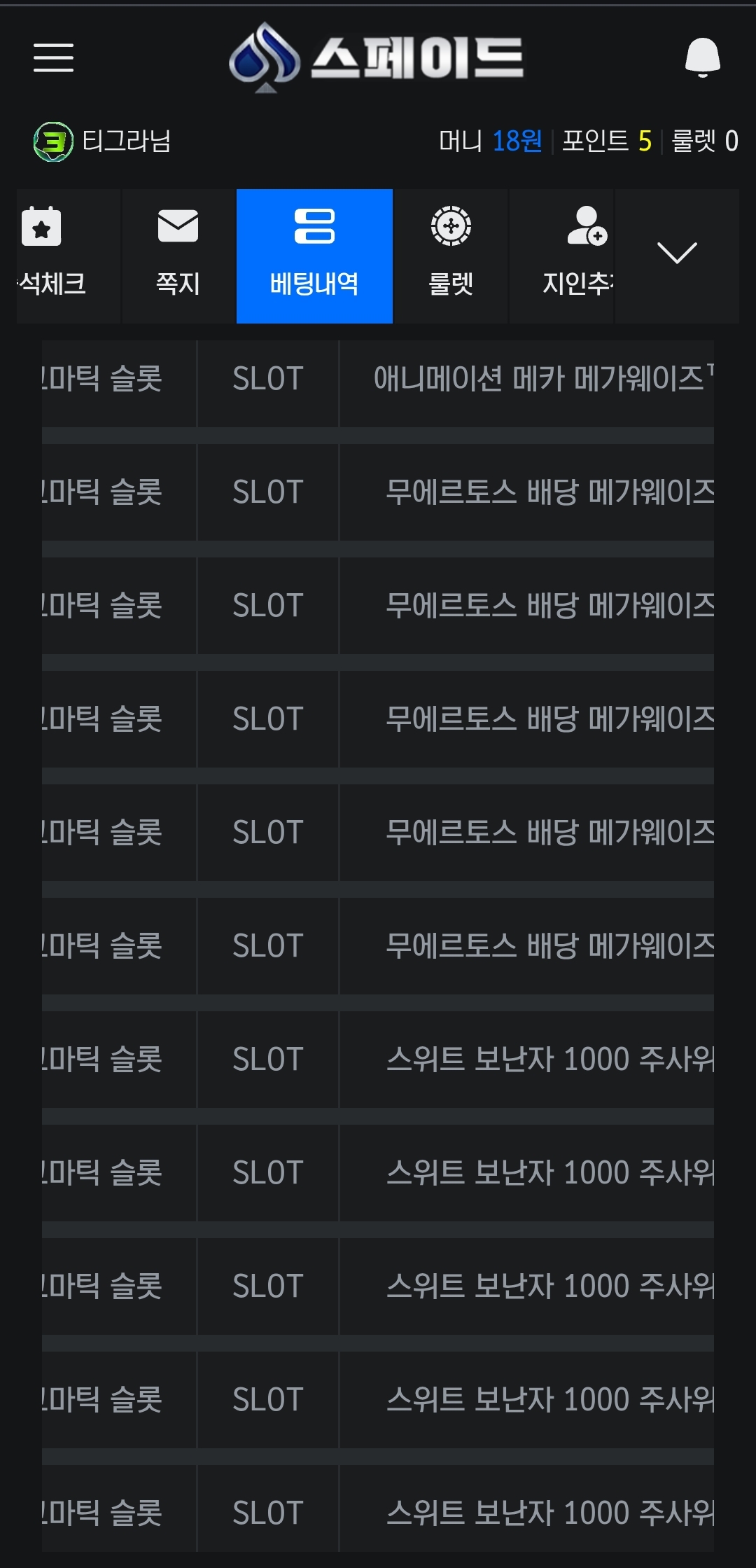The width and height of the screenshot is (756, 1568).
Task: Open the hamburger menu
Action: [x=54, y=57]
